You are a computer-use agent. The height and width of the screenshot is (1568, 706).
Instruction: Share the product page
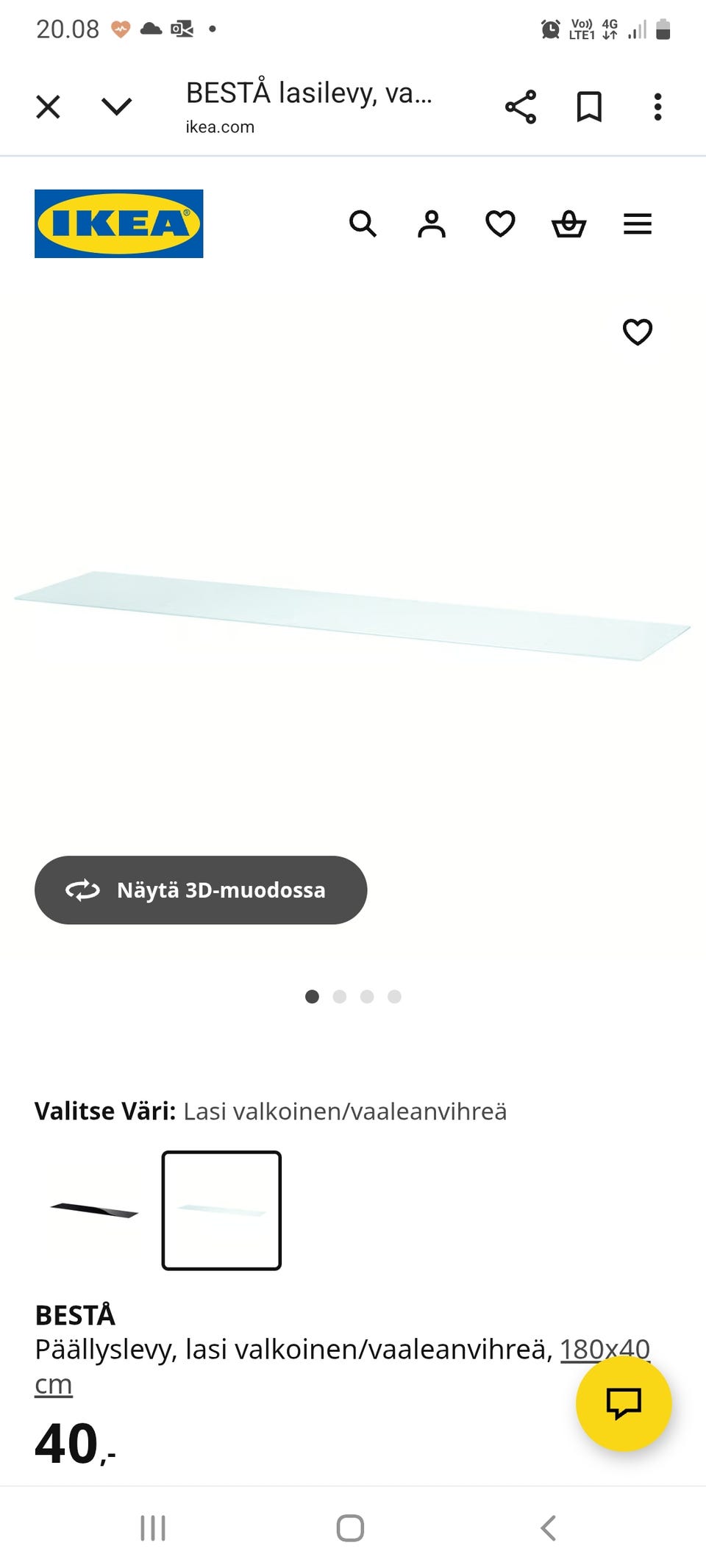521,107
